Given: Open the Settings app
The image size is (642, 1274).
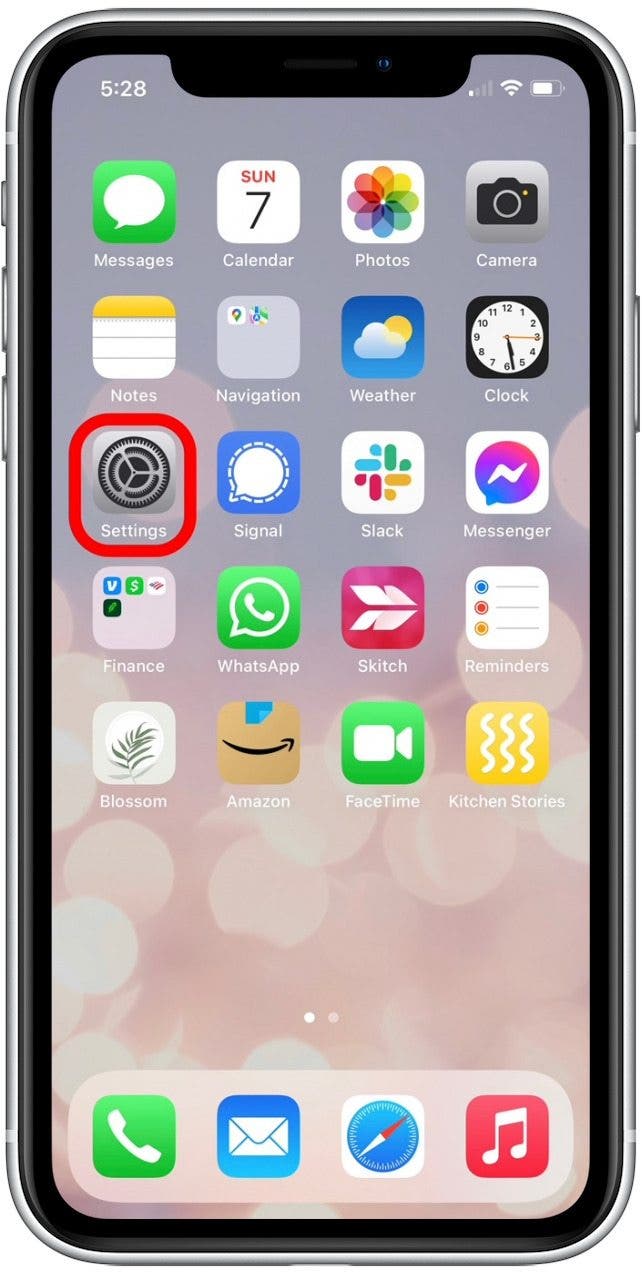Looking at the screenshot, I should [133, 473].
